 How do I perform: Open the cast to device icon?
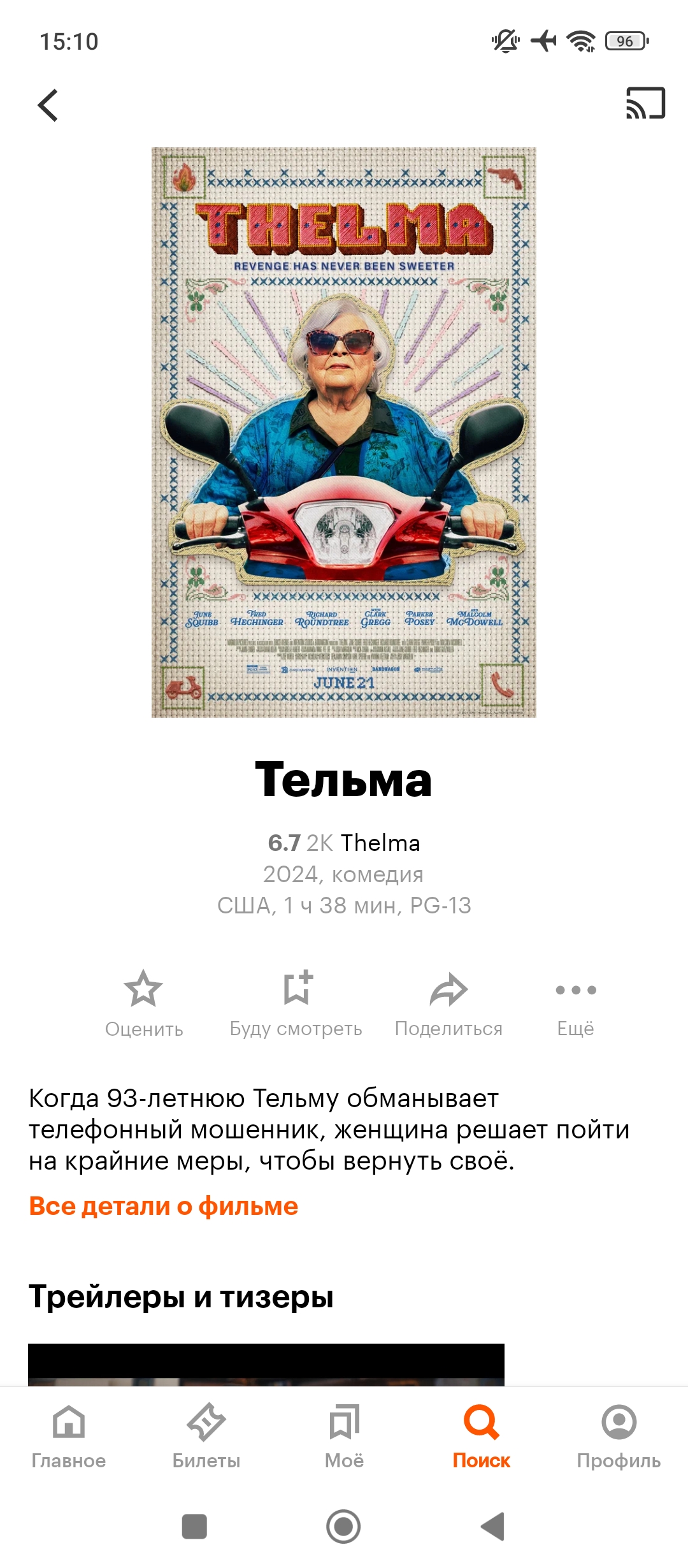point(645,103)
